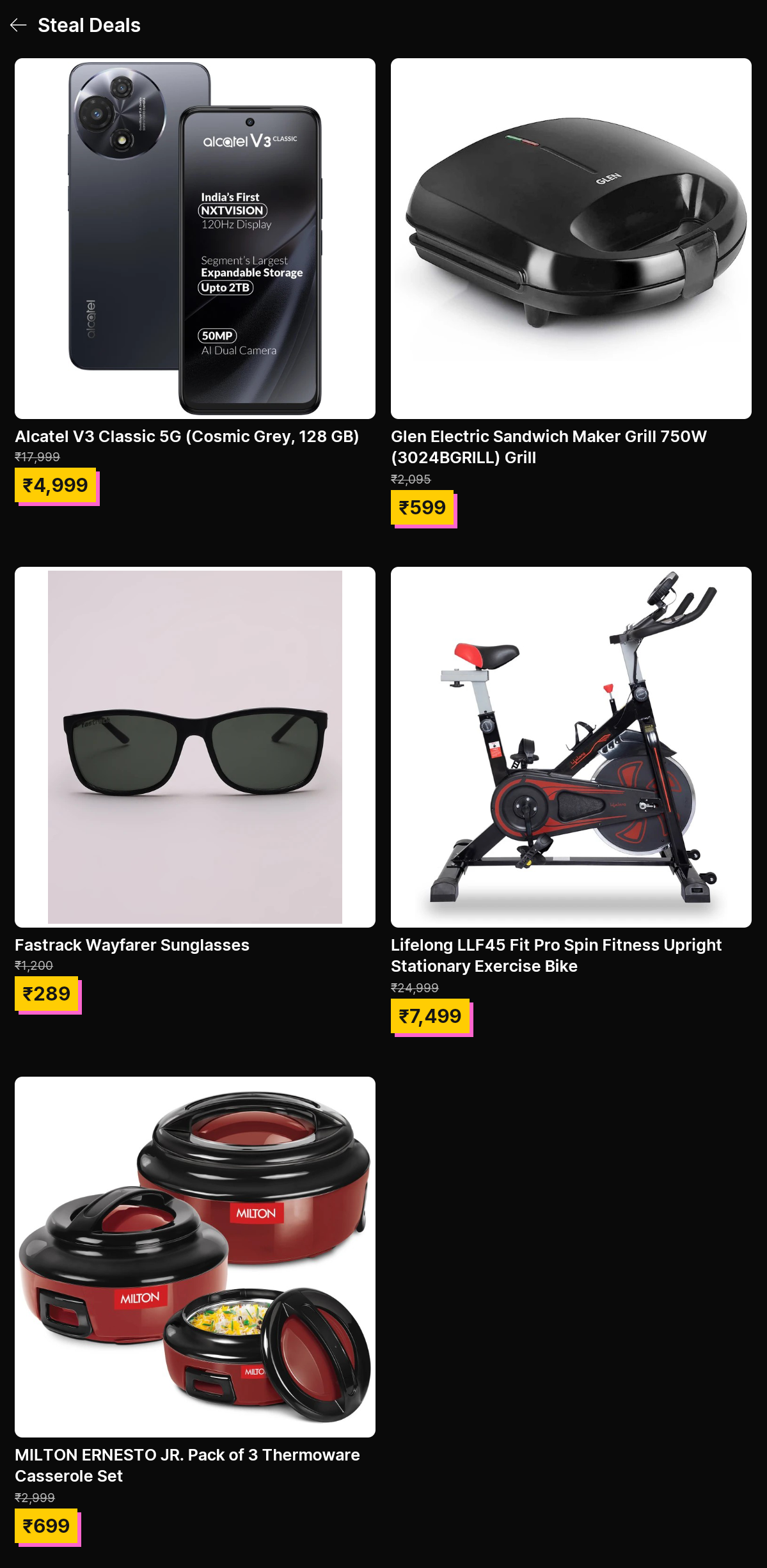This screenshot has width=767, height=1568.
Task: Open Glen Electric Sandwich Maker Grill deal
Action: (x=571, y=239)
